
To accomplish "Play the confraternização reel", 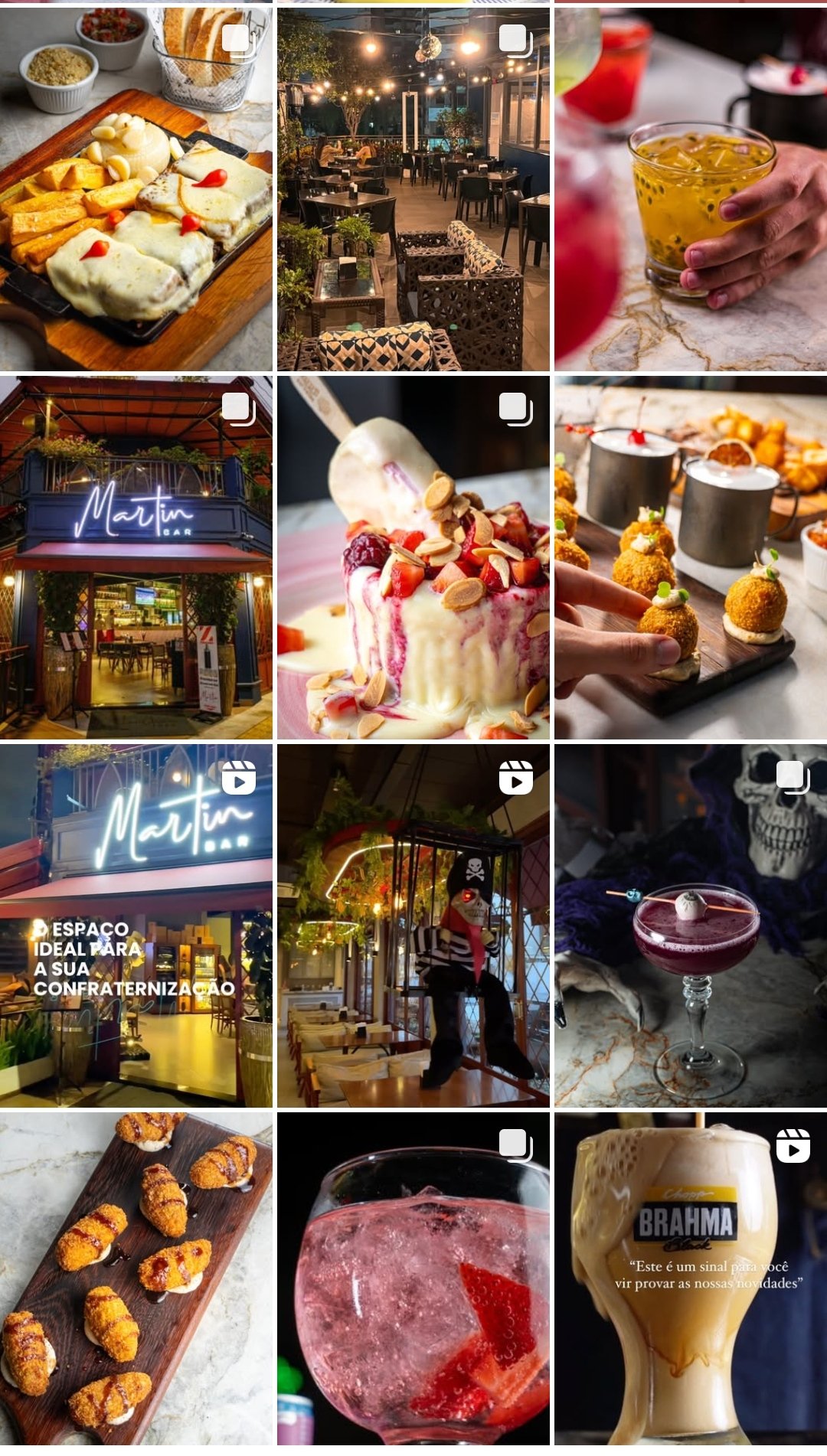I will tap(136, 926).
